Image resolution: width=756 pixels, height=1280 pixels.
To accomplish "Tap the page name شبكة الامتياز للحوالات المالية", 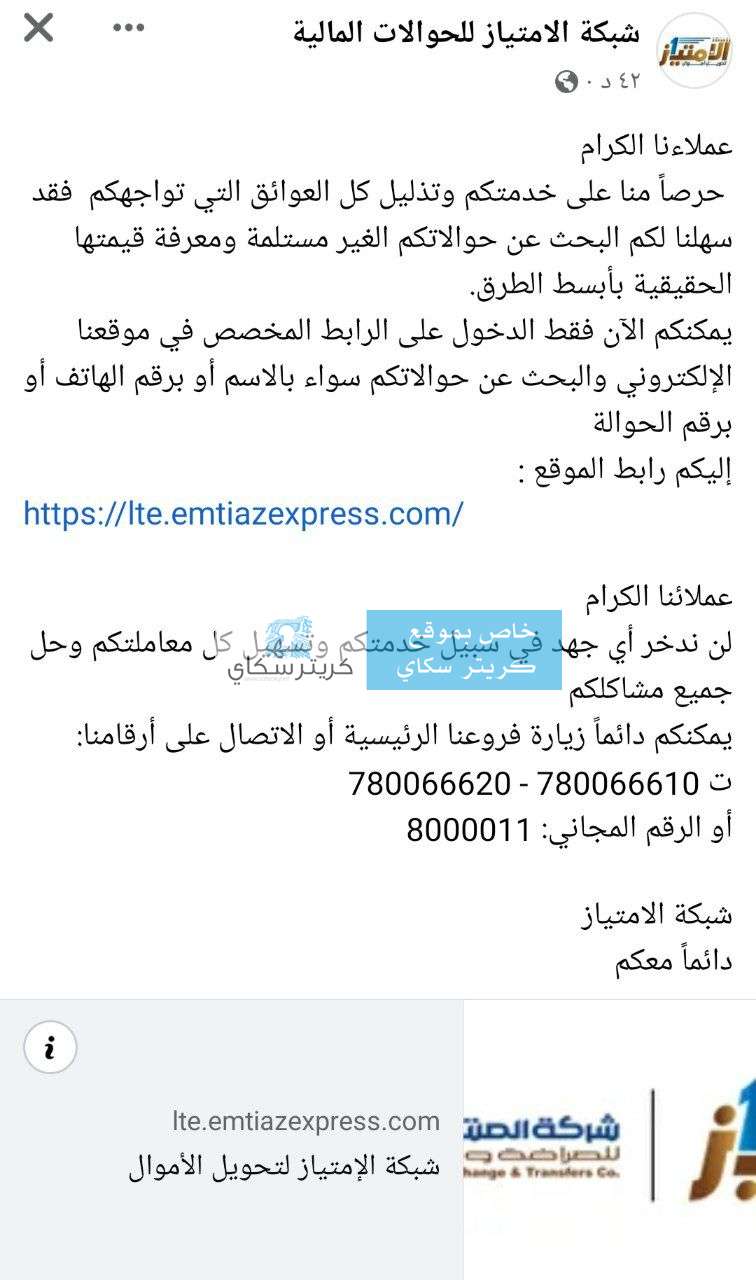I will tap(467, 31).
